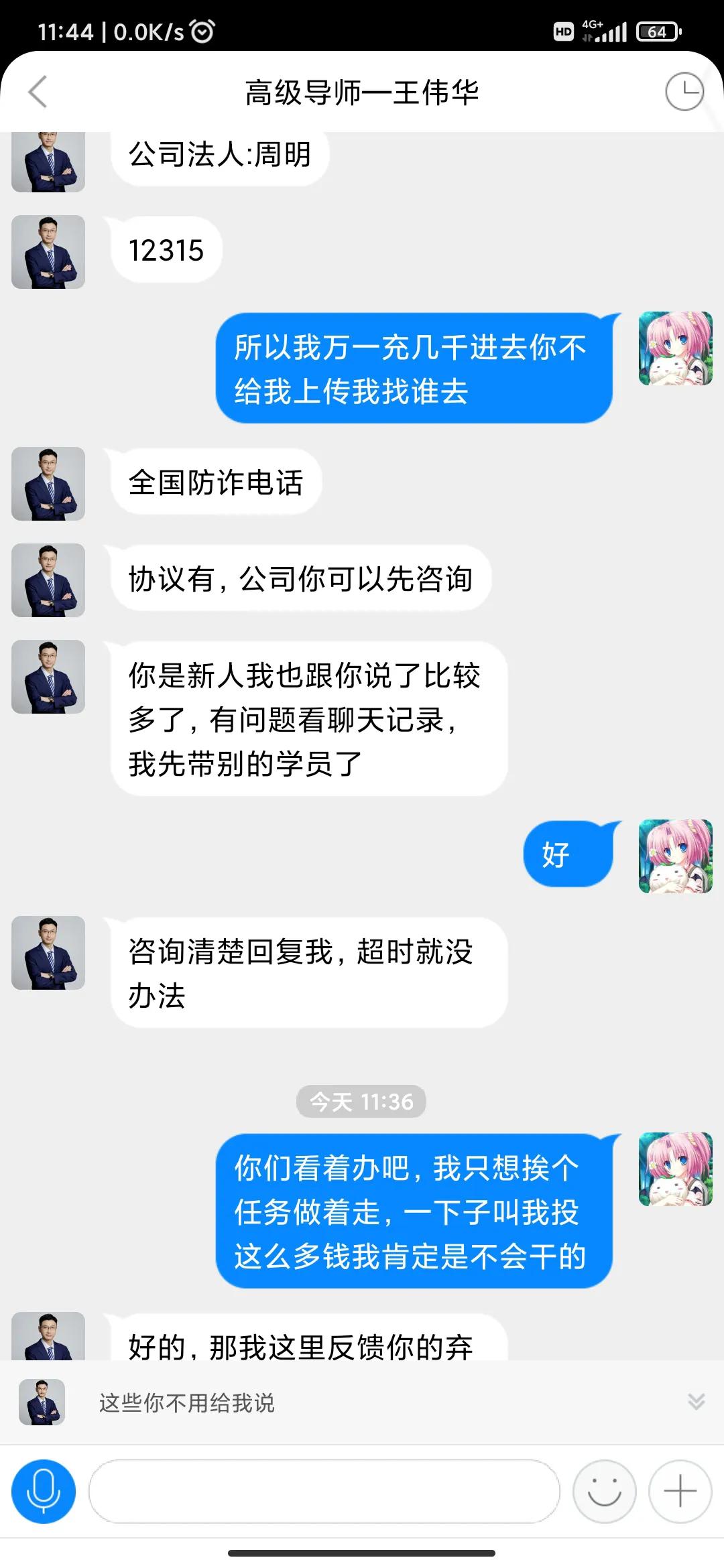Select the message bubble saying 12315

point(163,249)
